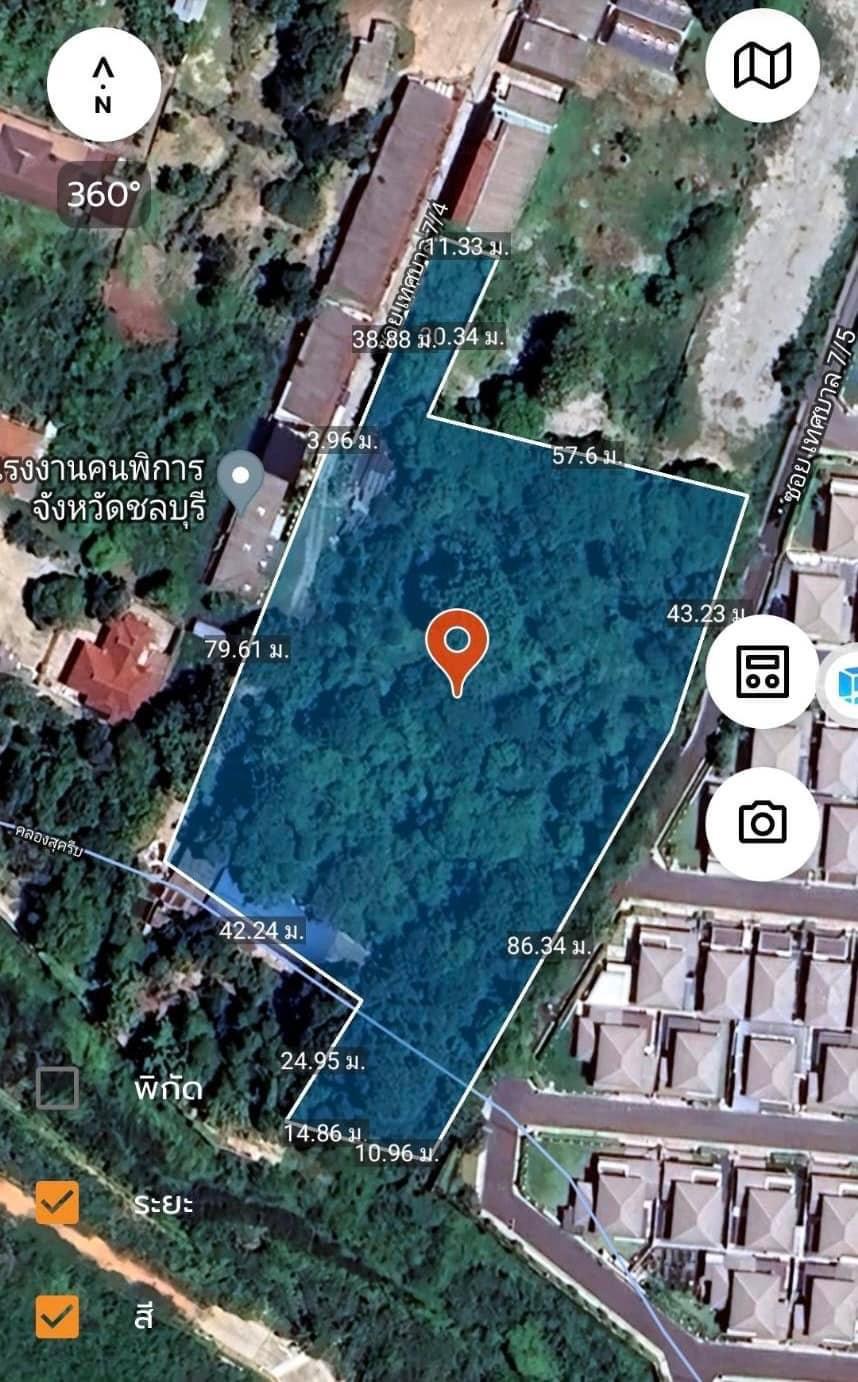Tap the red location pin on the plot

click(458, 650)
